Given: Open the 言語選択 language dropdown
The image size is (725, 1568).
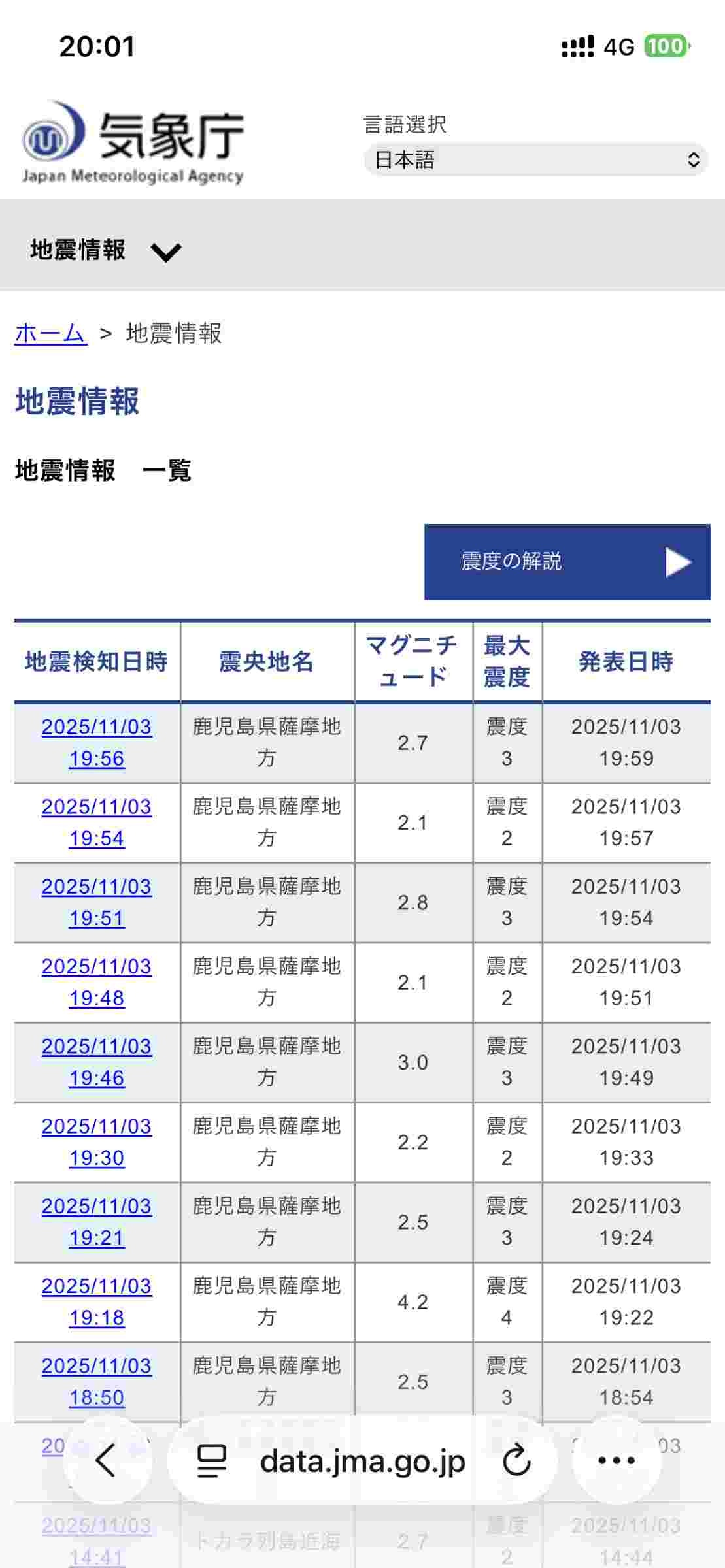Looking at the screenshot, I should point(535,160).
